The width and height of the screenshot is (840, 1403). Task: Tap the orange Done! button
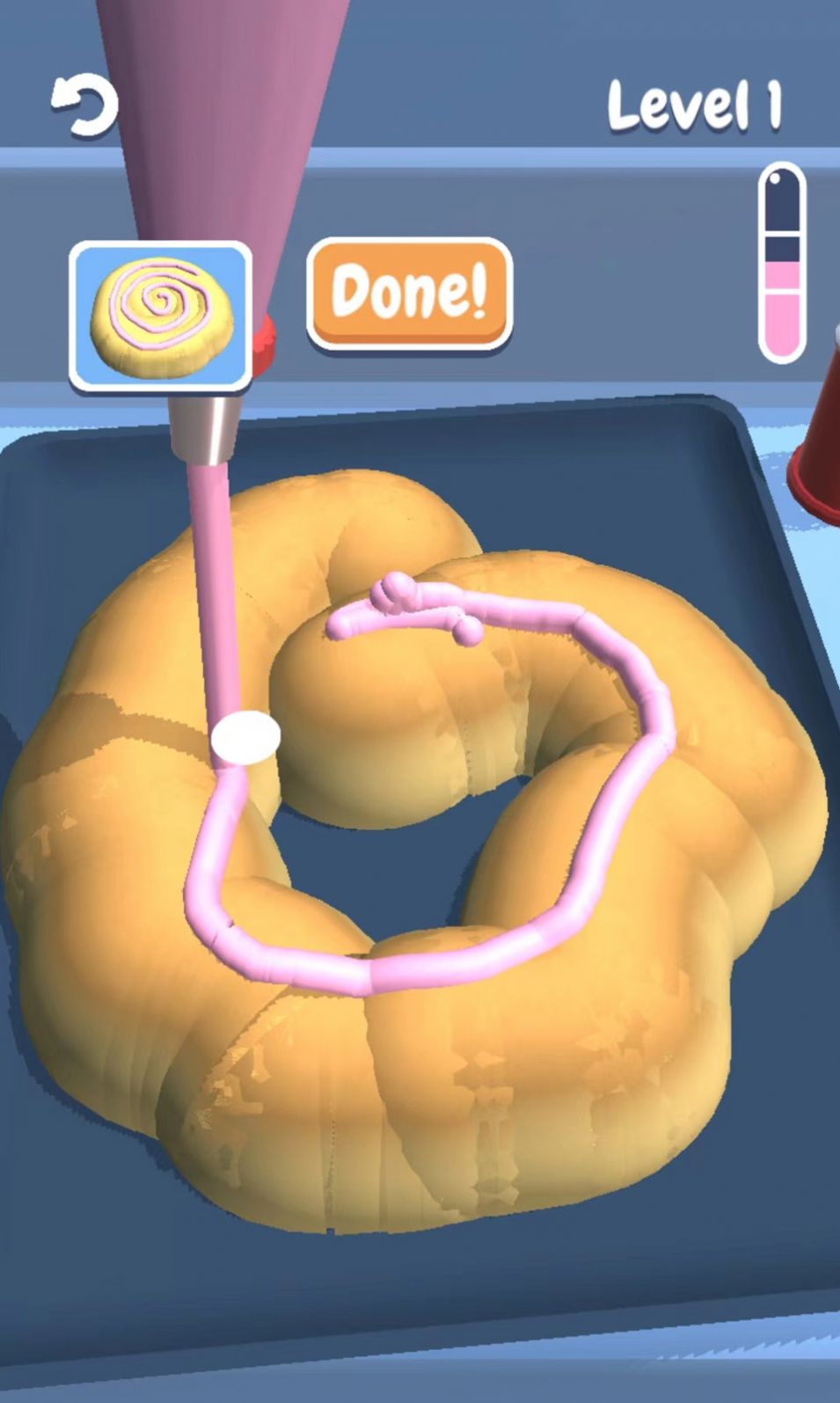[x=409, y=292]
